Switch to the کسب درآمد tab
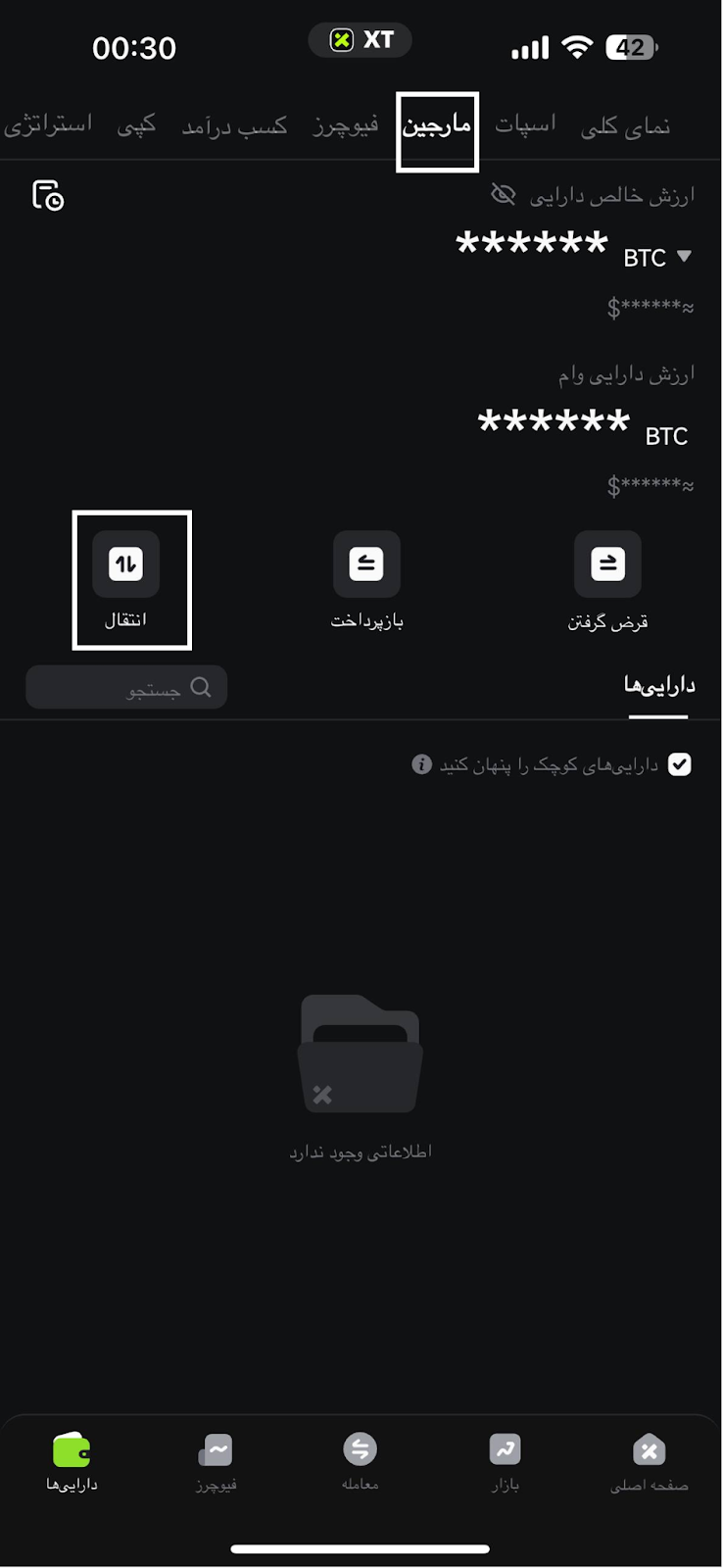This screenshot has height=1568, width=723. click(235, 126)
